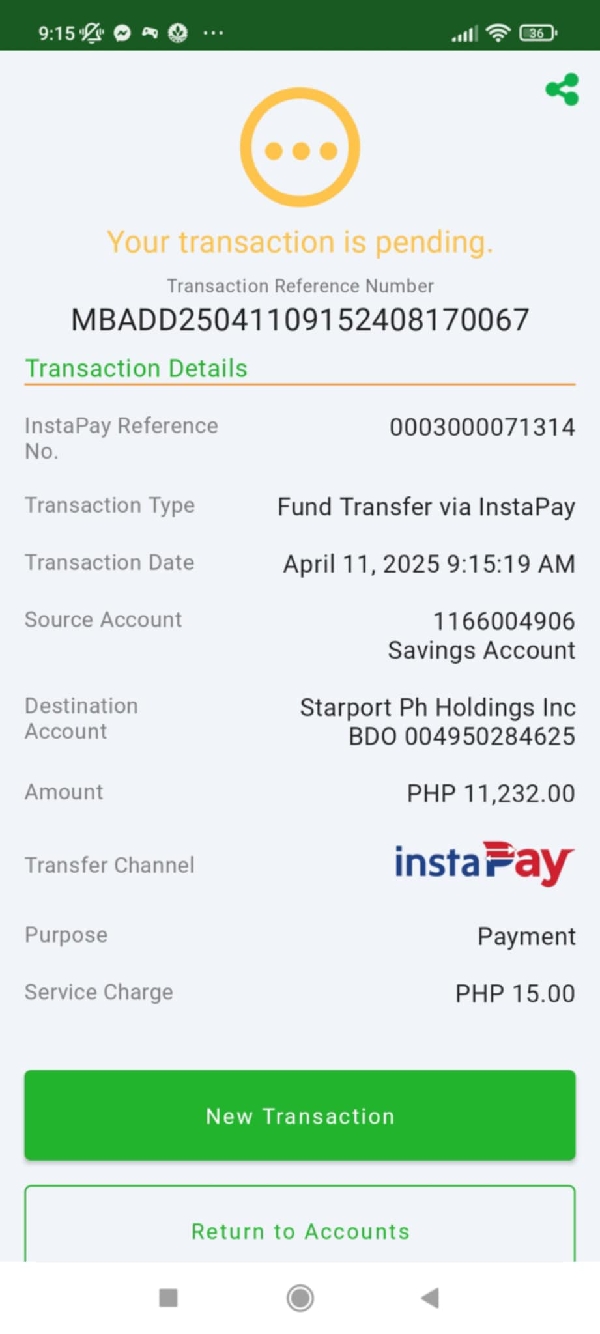The image size is (600, 1334).
Task: Go to the phone's home screen
Action: pos(300,1298)
